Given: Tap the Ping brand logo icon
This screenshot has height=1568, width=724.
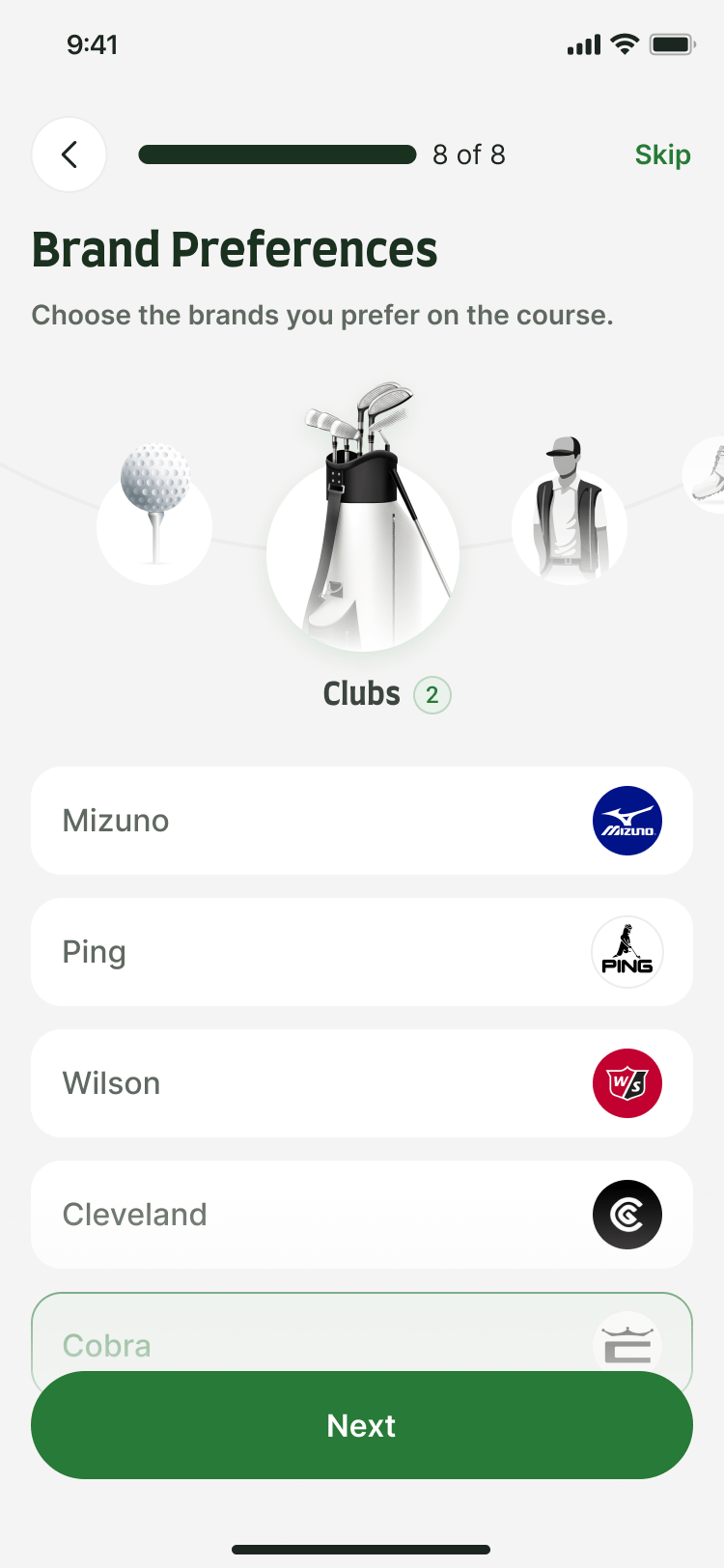Looking at the screenshot, I should pos(627,951).
